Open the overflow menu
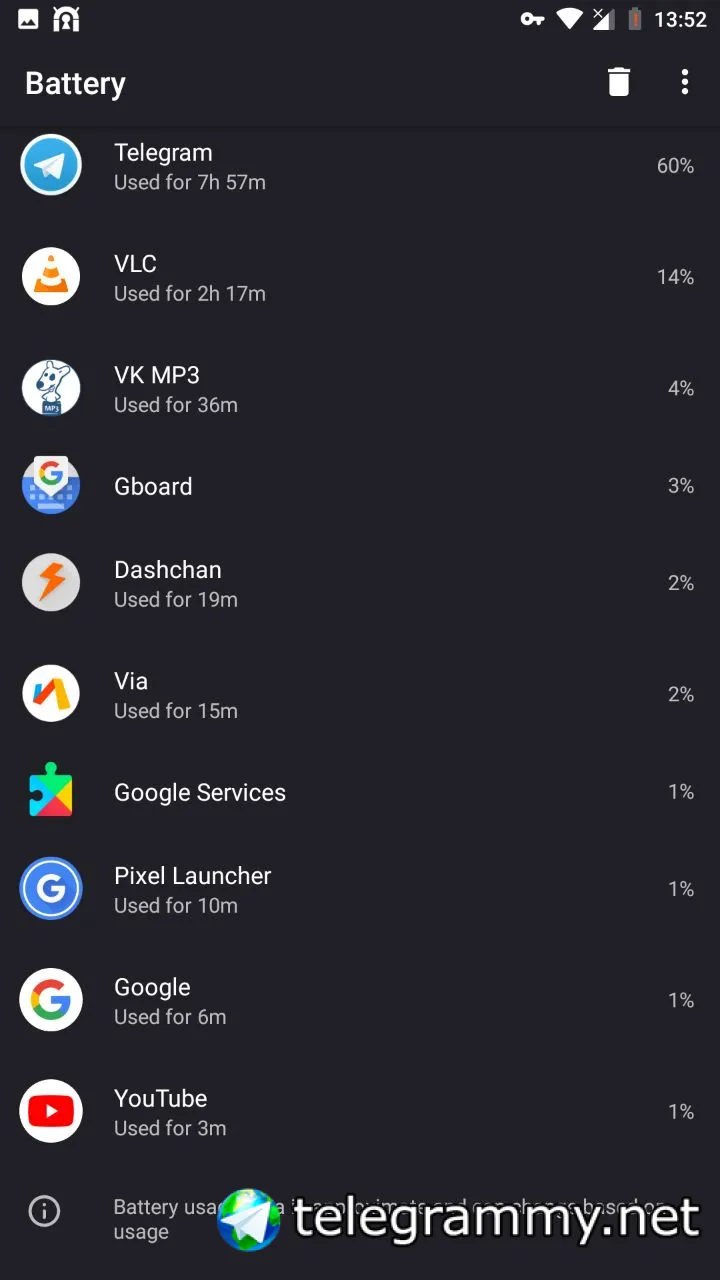The image size is (720, 1280). point(685,82)
